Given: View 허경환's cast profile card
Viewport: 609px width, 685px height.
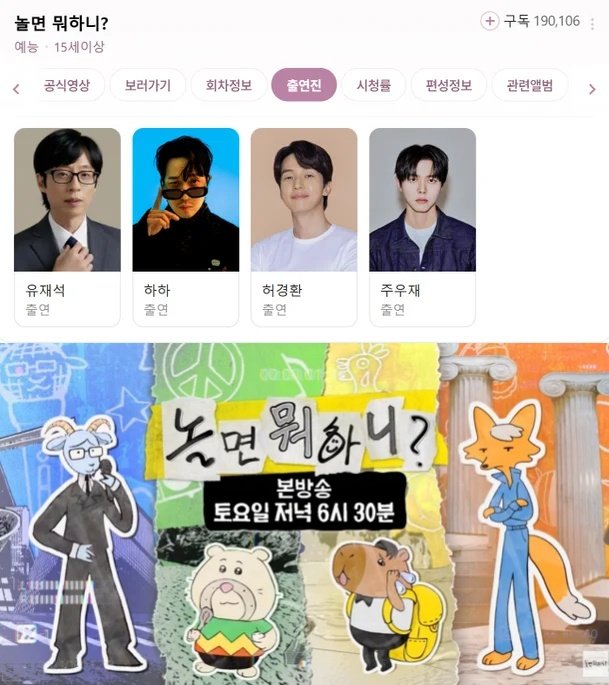Looking at the screenshot, I should click(x=303, y=226).
